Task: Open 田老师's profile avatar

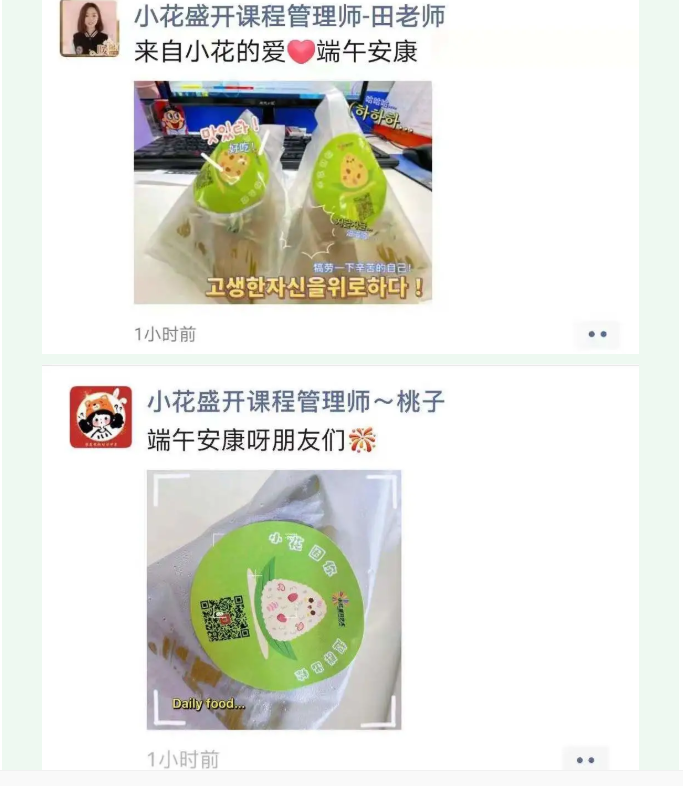Action: (x=89, y=28)
